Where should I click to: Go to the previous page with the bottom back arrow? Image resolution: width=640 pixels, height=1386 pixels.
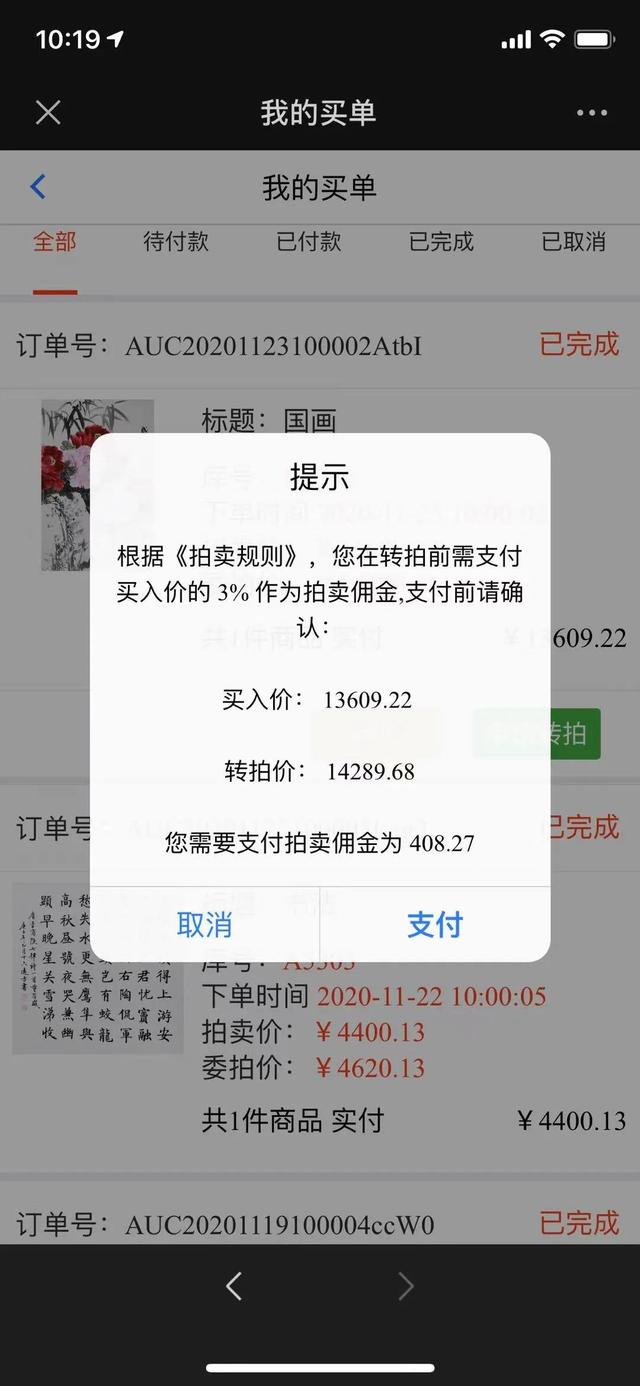[x=234, y=1286]
